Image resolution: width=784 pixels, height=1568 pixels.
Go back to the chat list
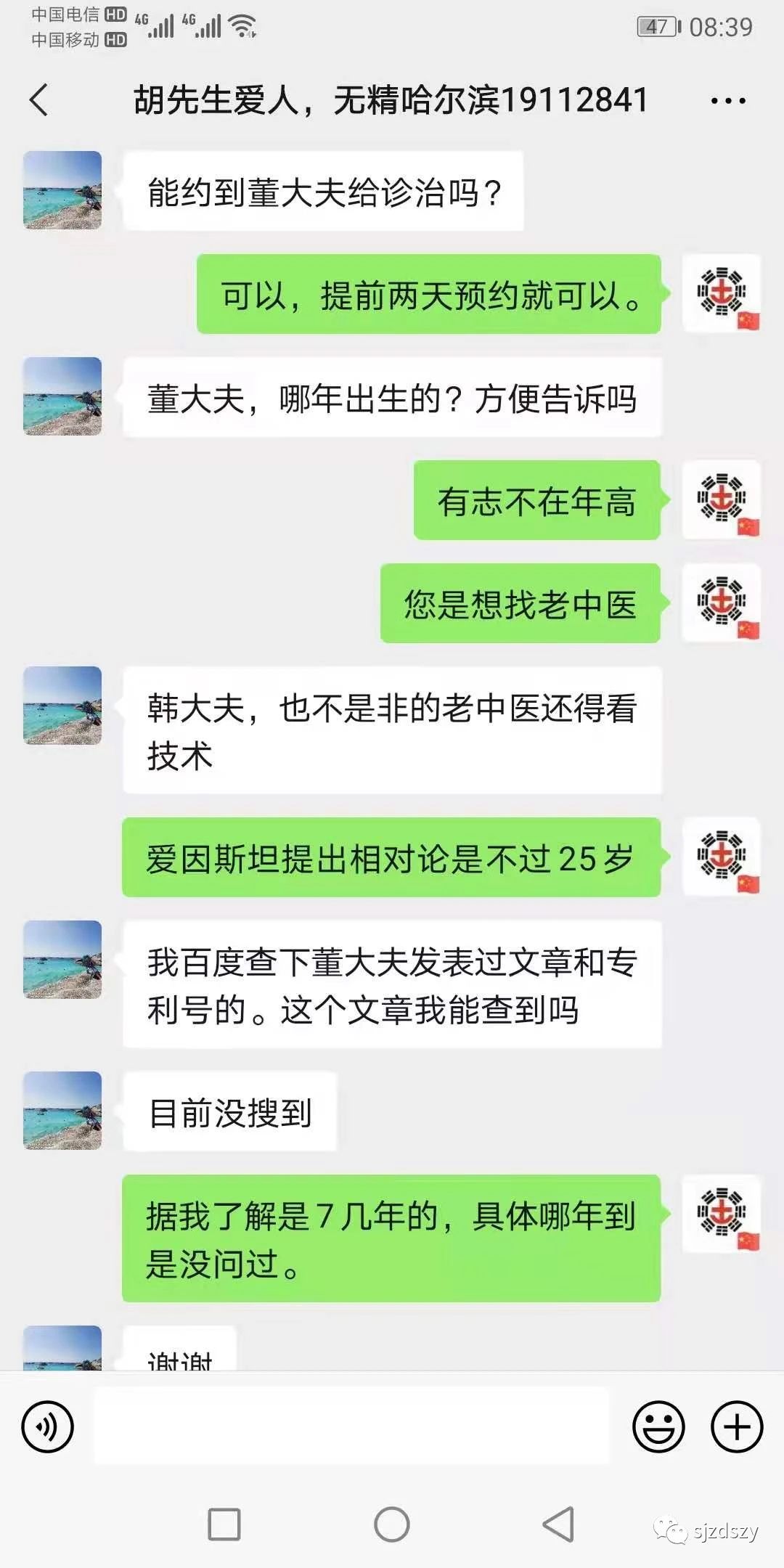click(x=39, y=99)
